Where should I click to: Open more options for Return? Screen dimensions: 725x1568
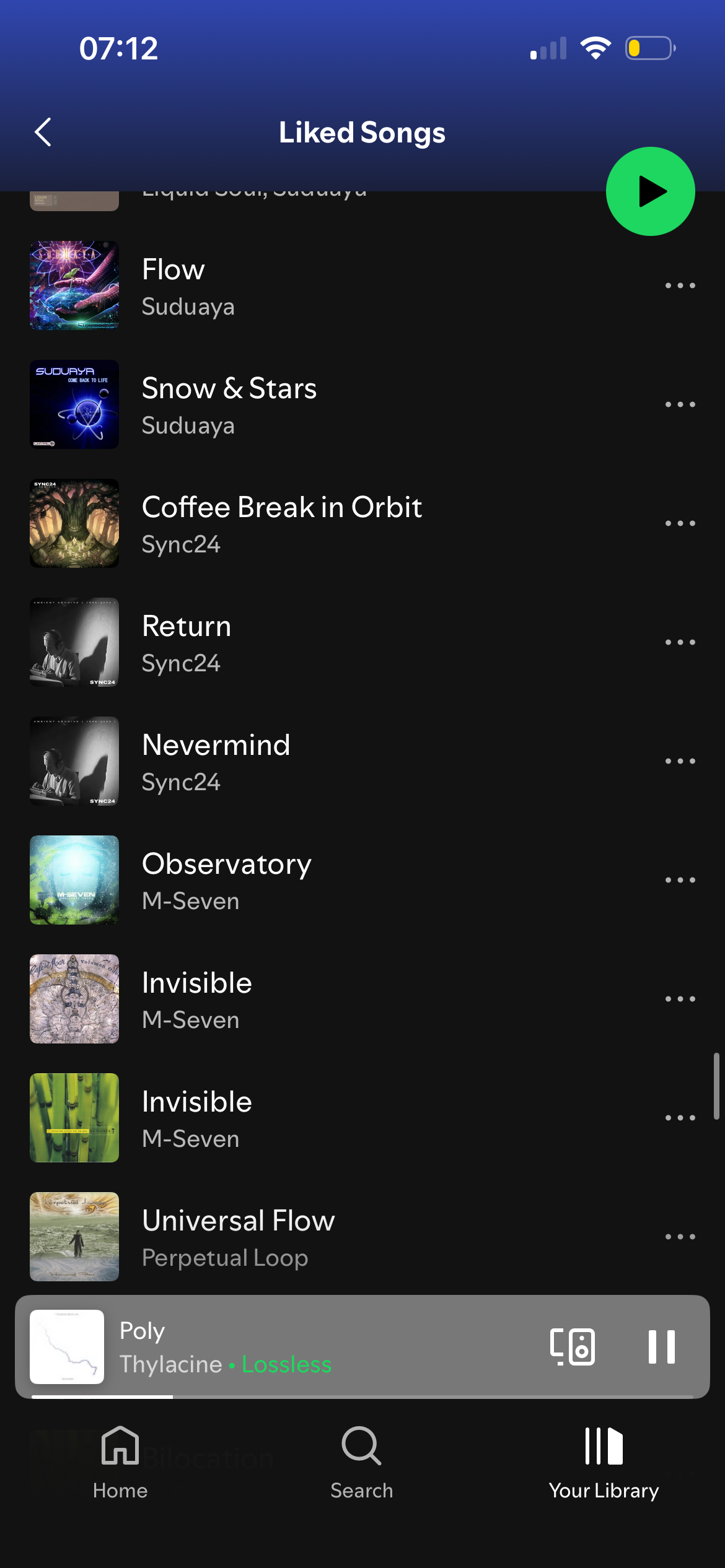(680, 643)
